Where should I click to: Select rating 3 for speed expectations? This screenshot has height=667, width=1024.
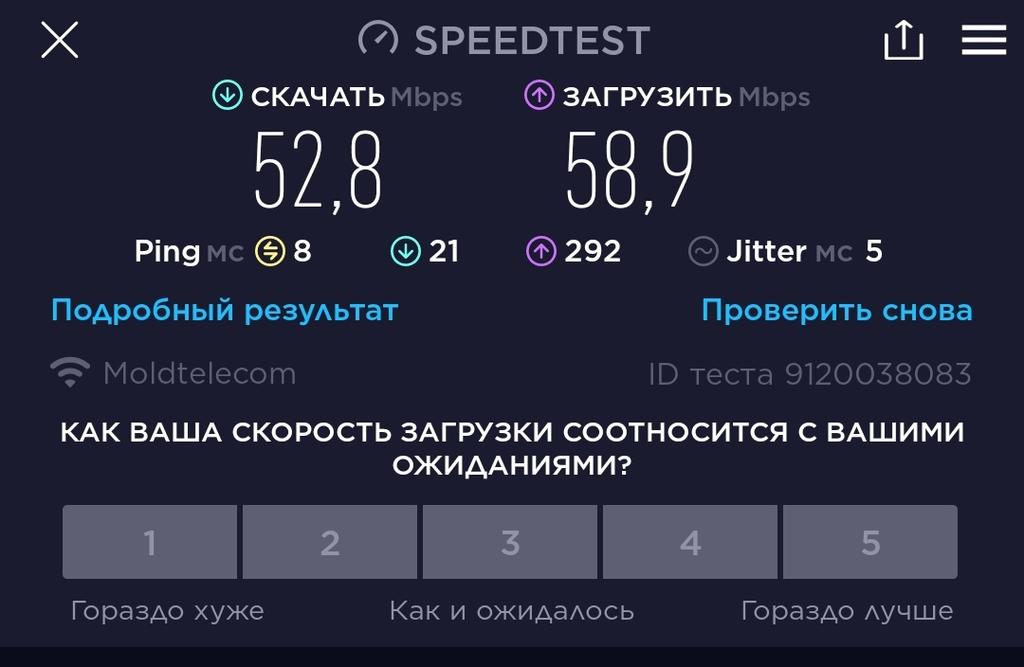tap(510, 542)
